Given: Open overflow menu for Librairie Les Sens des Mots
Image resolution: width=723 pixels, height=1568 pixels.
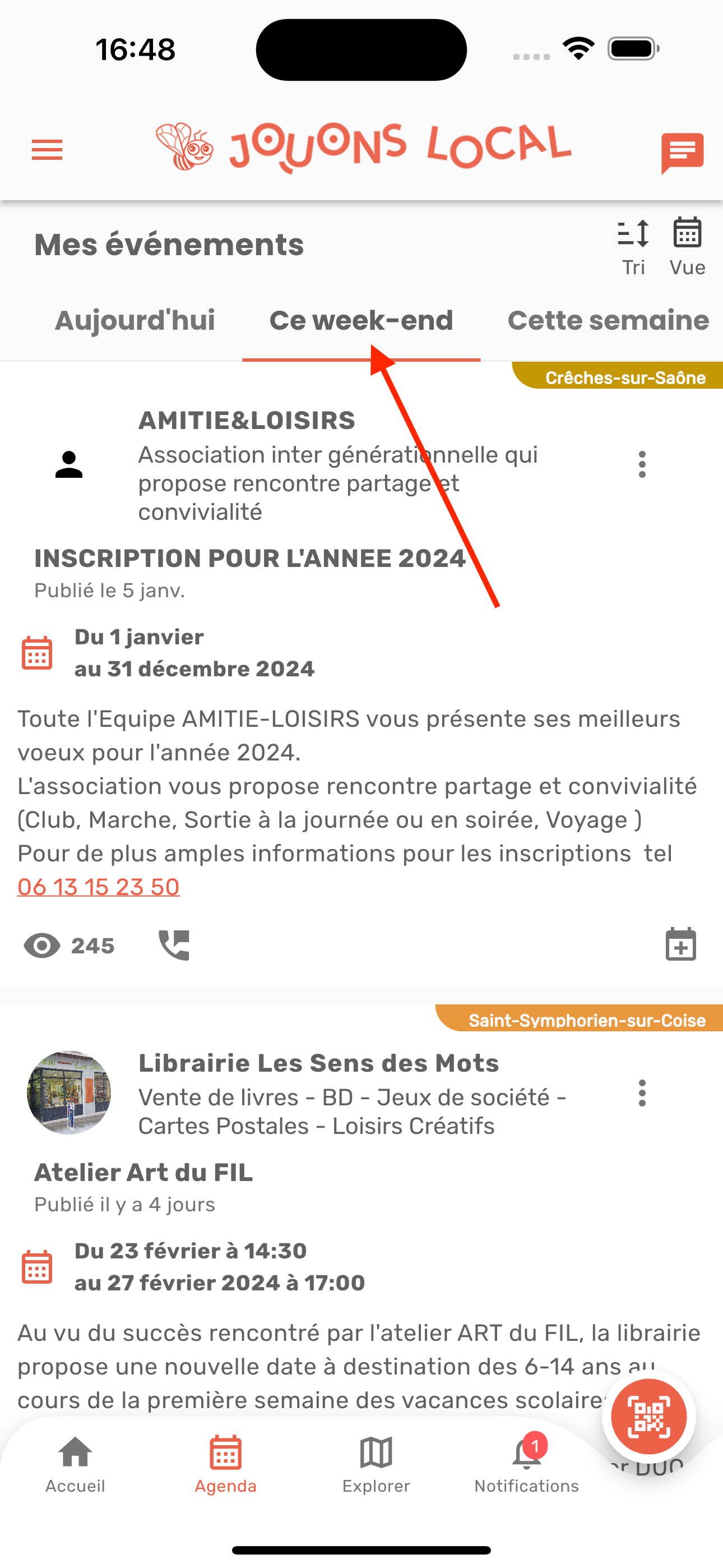Looking at the screenshot, I should [x=641, y=1093].
